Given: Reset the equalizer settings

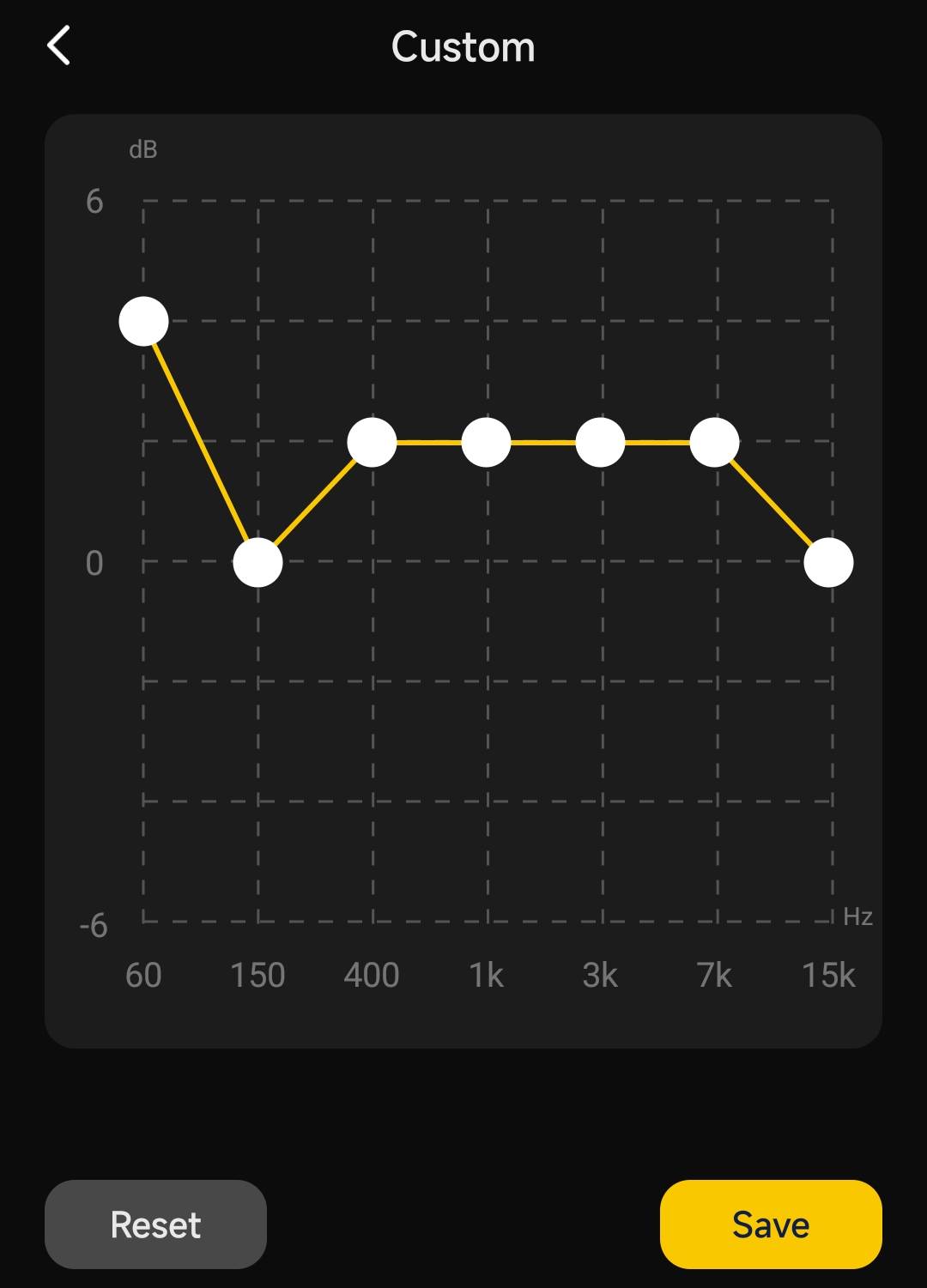Looking at the screenshot, I should tap(155, 1224).
